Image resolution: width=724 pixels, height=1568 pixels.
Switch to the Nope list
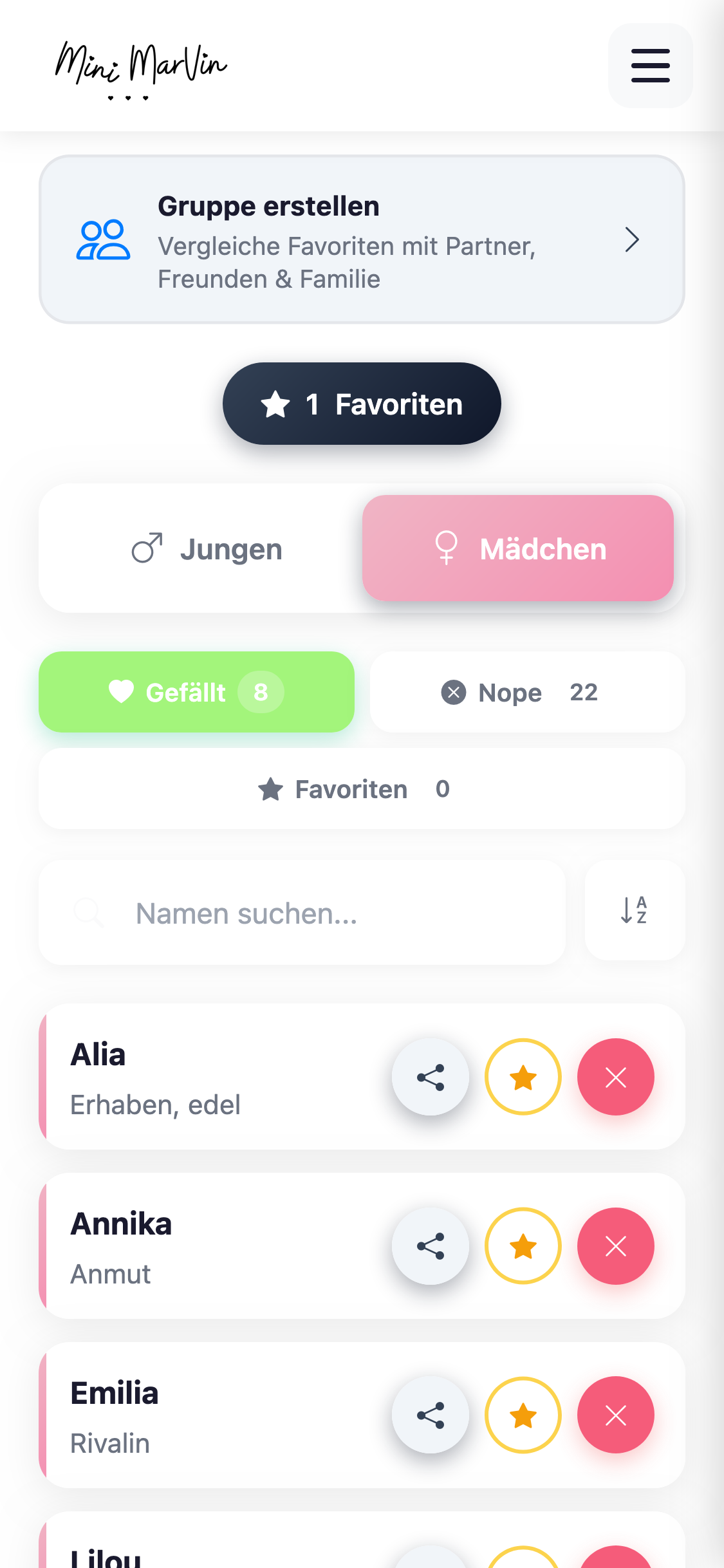point(526,692)
